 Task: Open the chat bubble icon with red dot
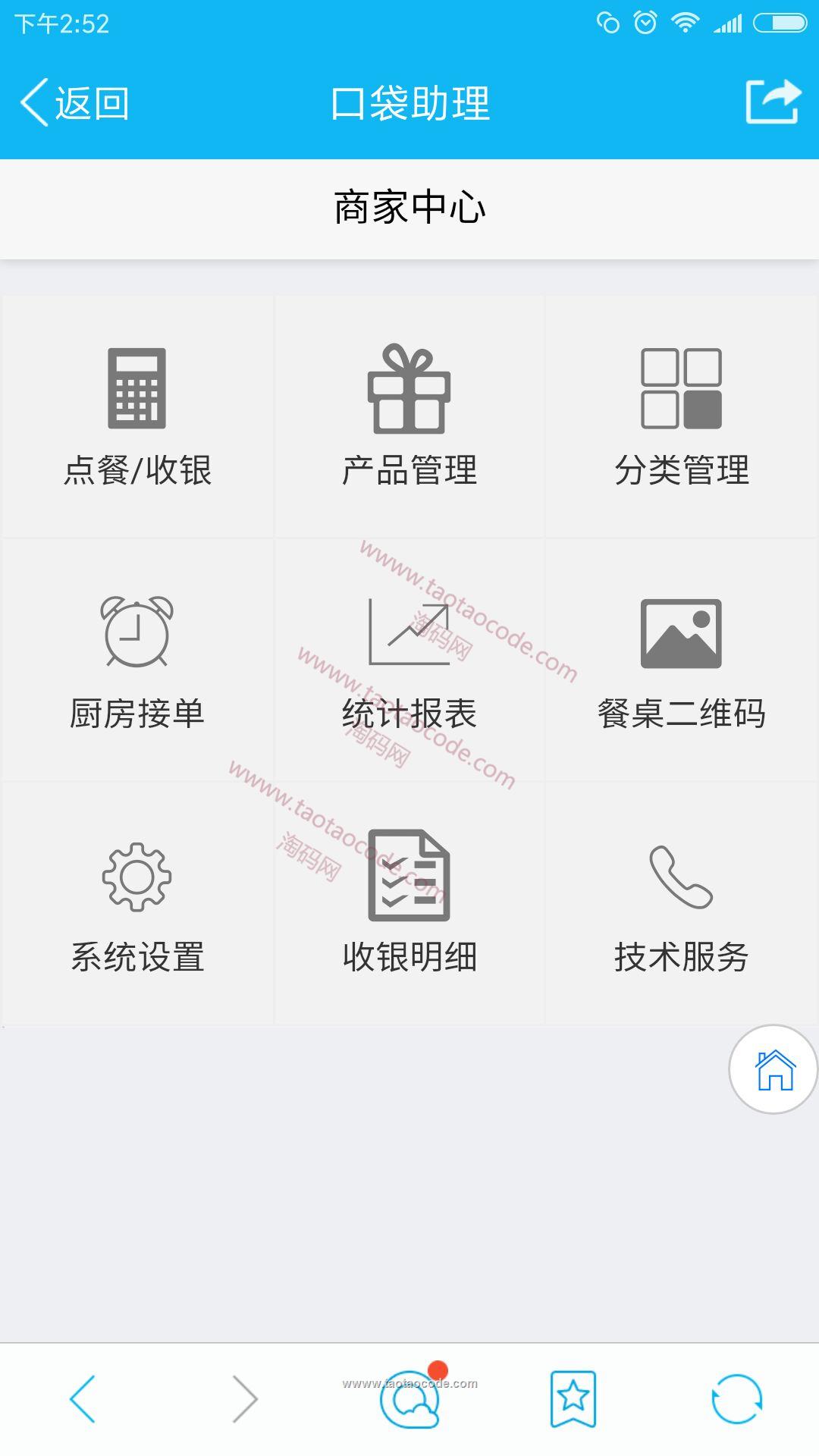[x=410, y=1398]
